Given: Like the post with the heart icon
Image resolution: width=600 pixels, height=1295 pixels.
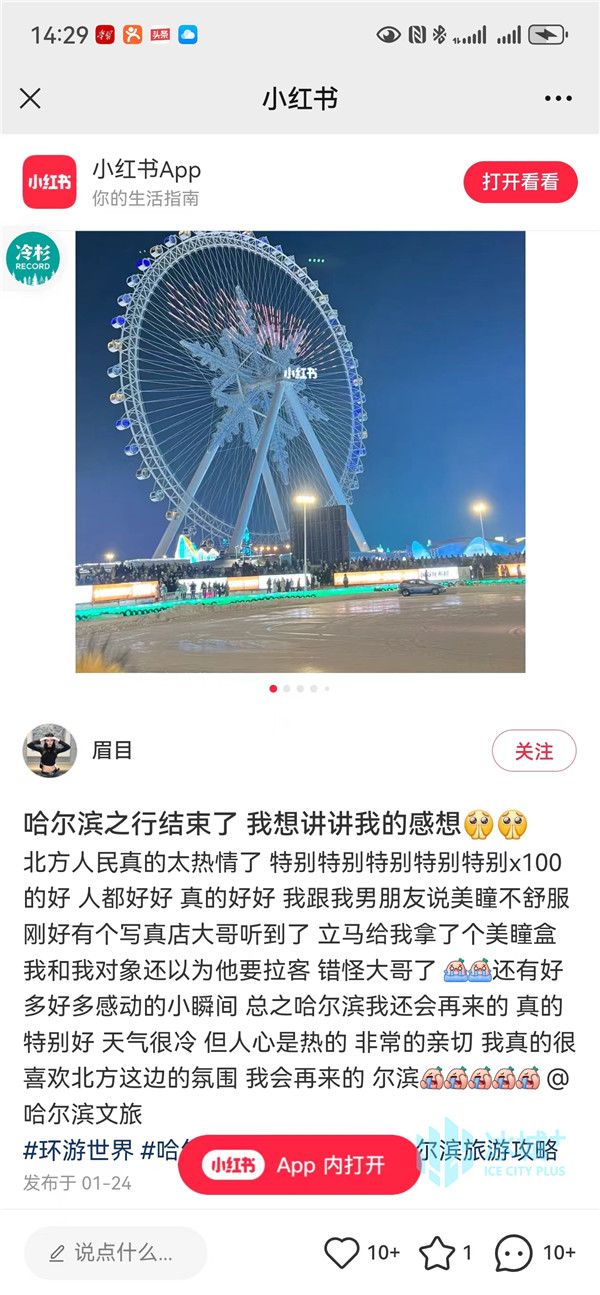Looking at the screenshot, I should point(343,1252).
